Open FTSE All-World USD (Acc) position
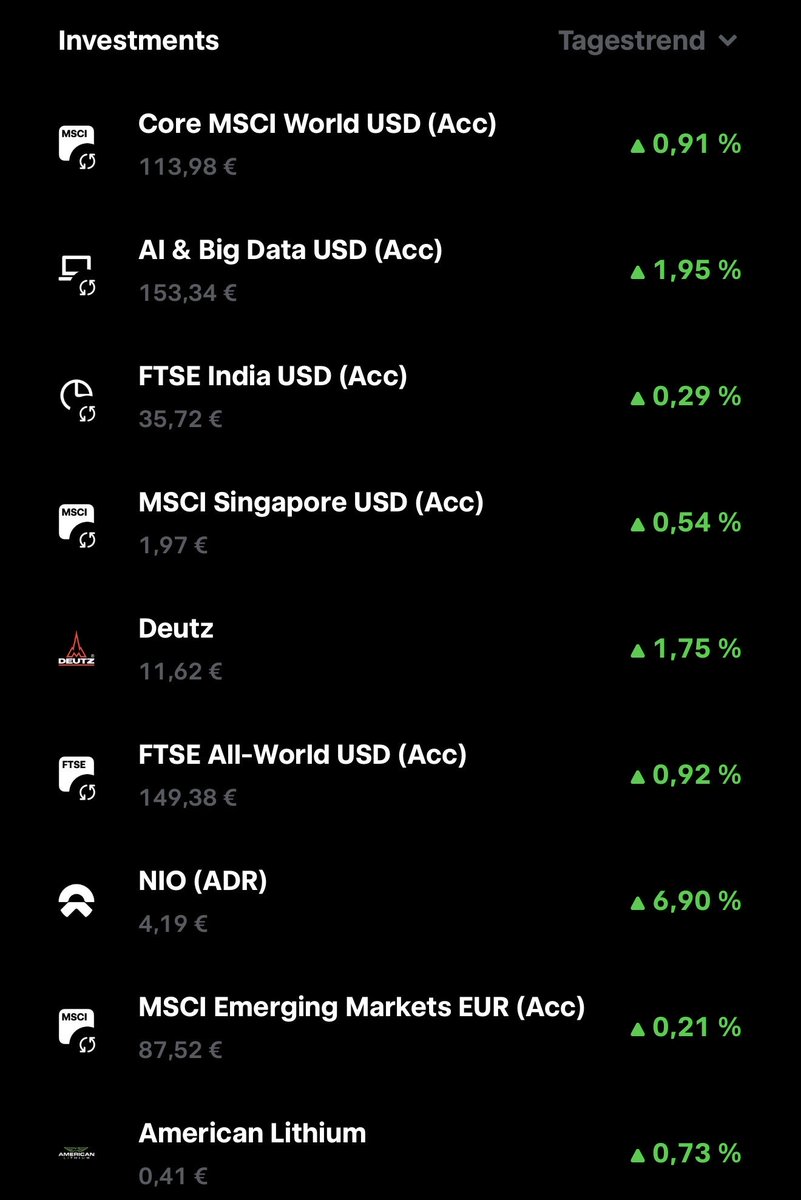 coord(303,755)
